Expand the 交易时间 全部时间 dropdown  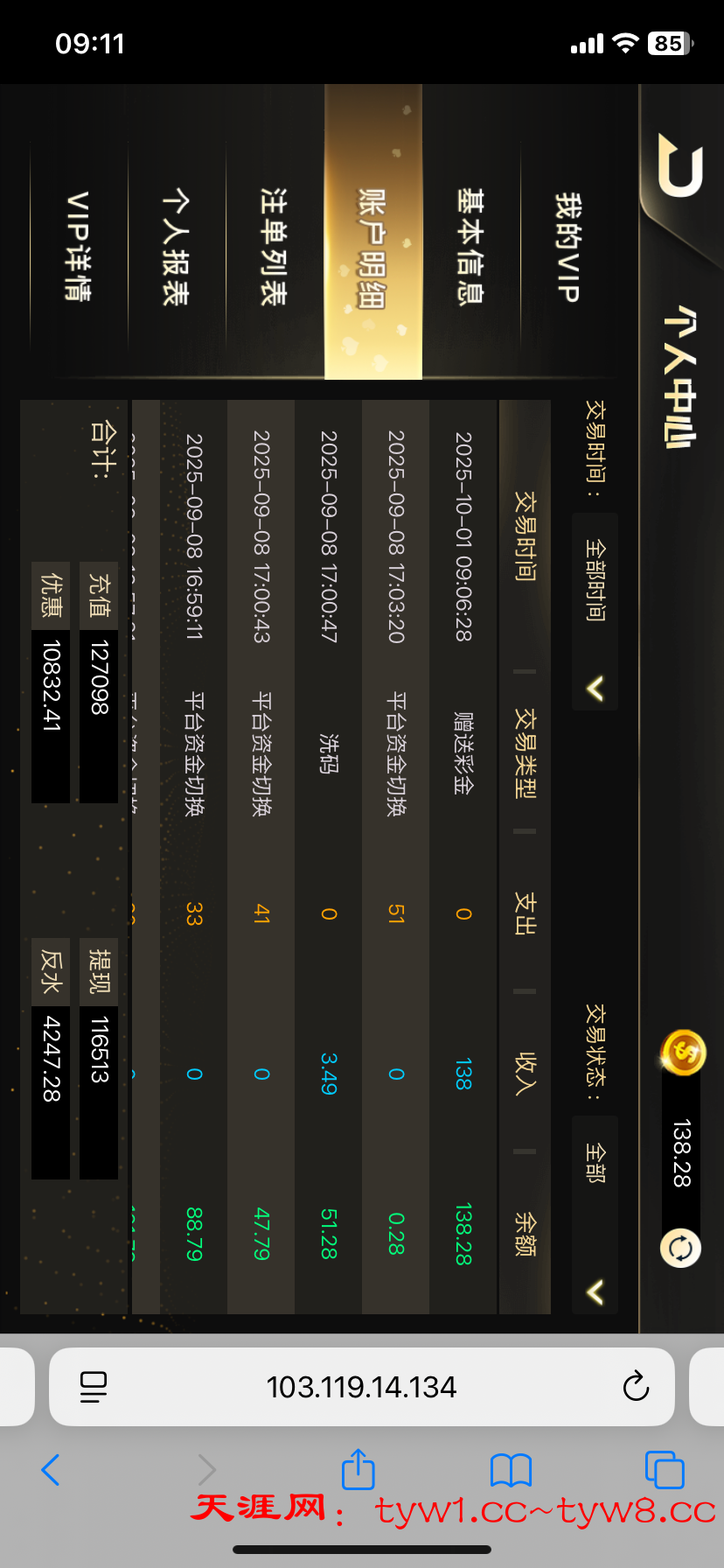click(x=595, y=611)
